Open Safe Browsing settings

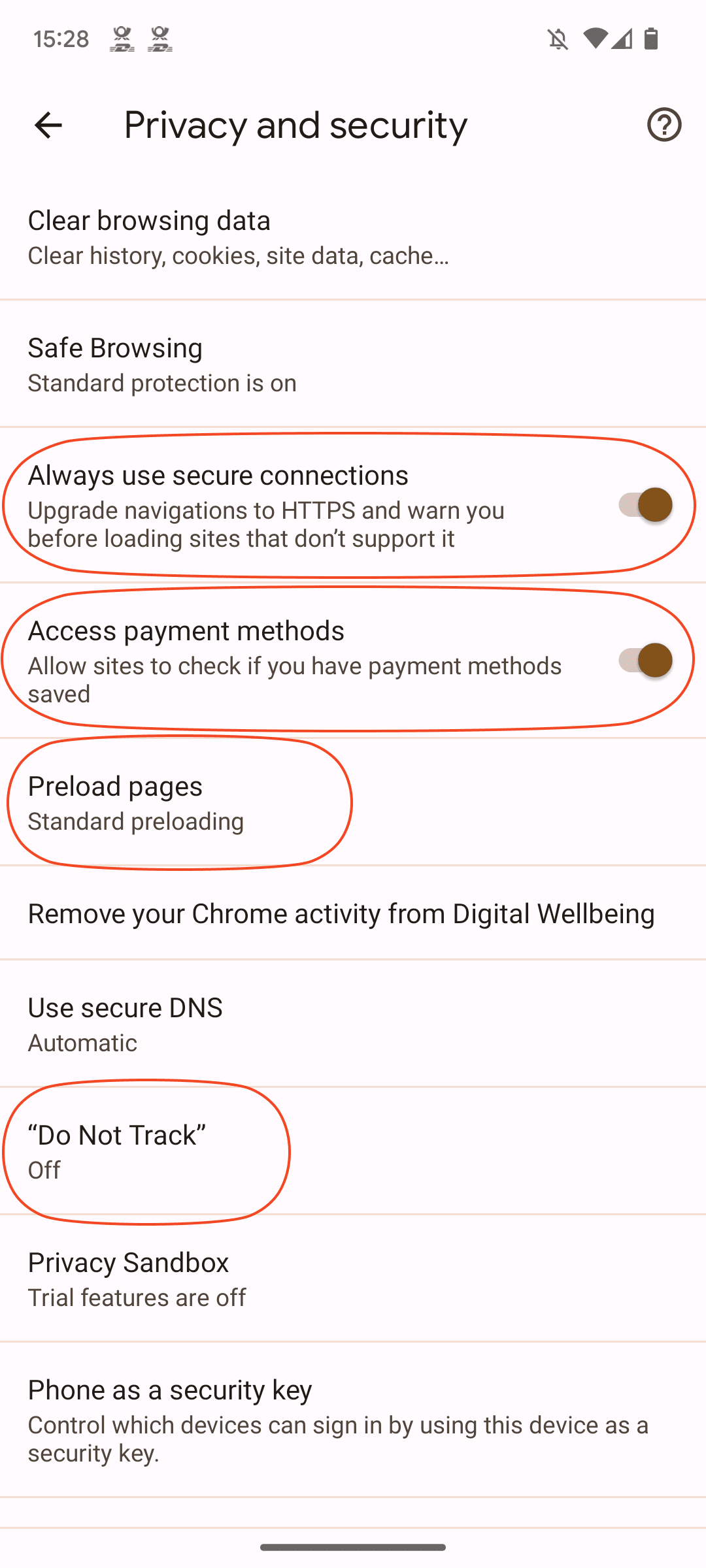(x=353, y=363)
